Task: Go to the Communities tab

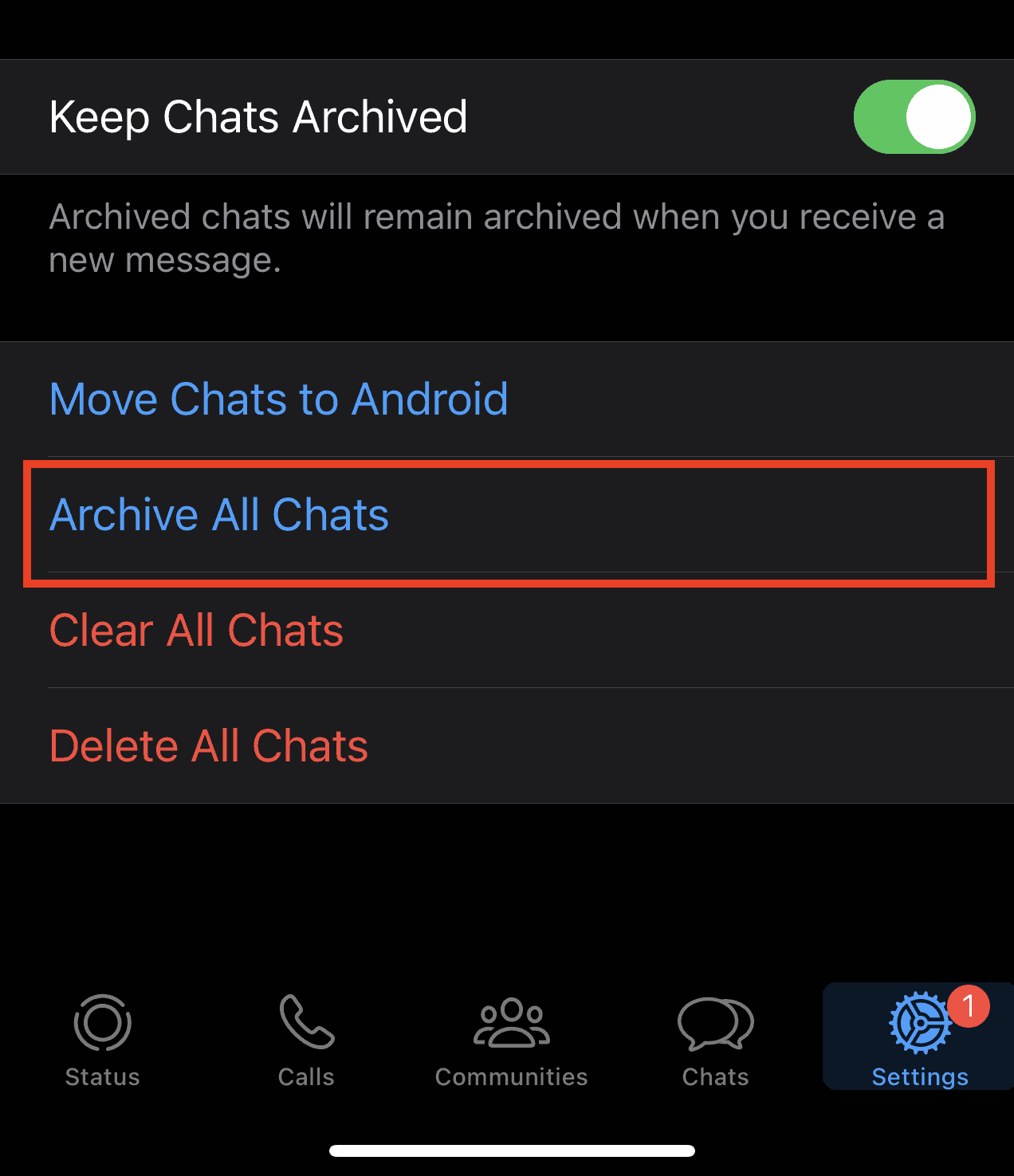Action: click(511, 1040)
